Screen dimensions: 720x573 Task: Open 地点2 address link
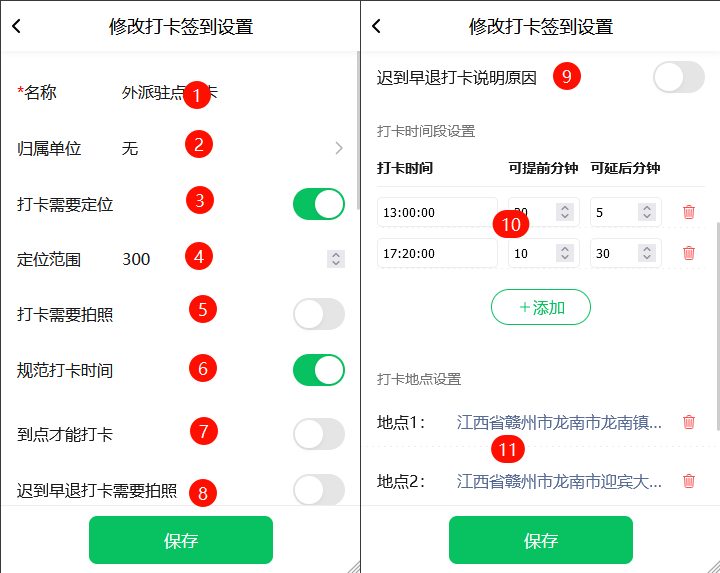(559, 481)
